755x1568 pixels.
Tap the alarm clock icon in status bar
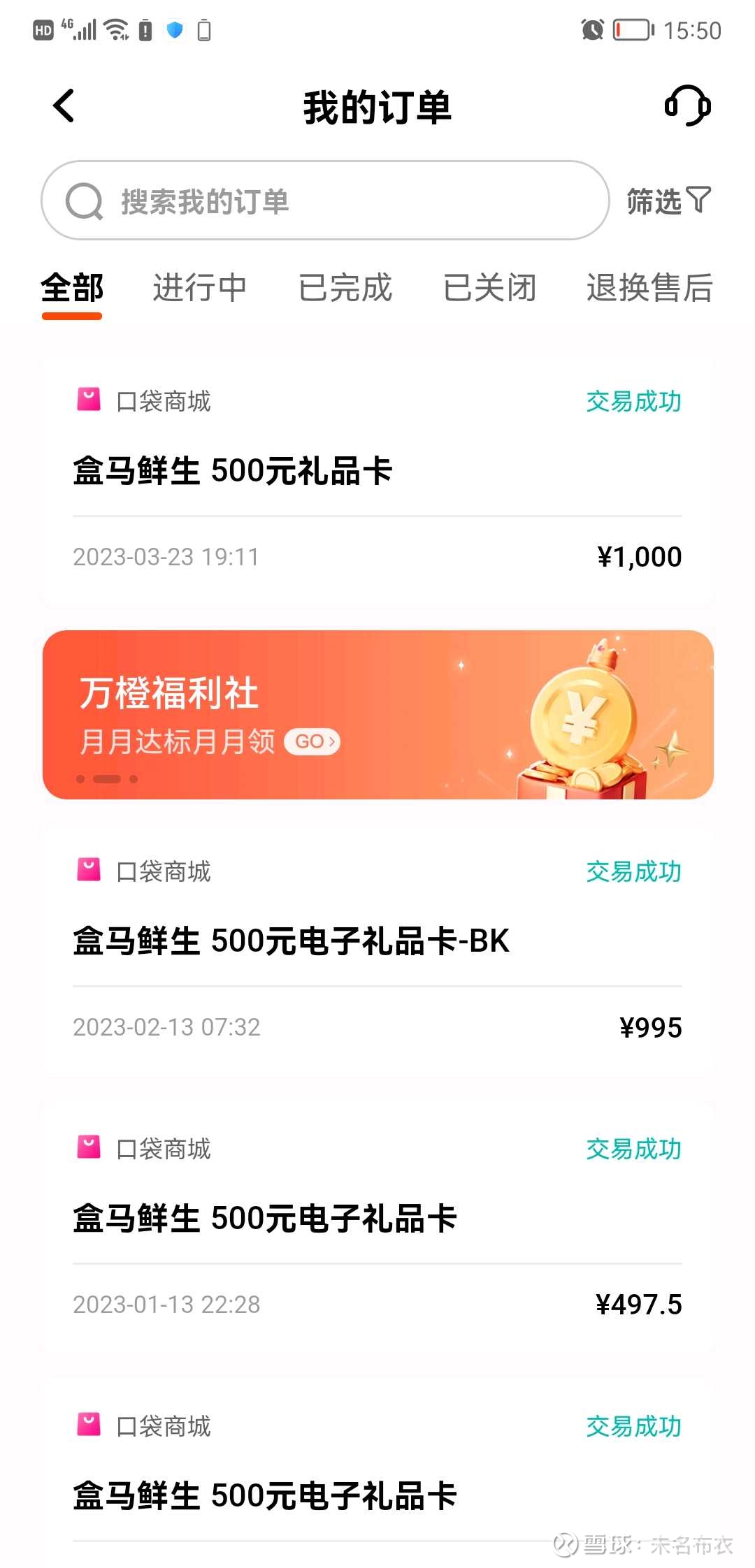pyautogui.click(x=591, y=29)
